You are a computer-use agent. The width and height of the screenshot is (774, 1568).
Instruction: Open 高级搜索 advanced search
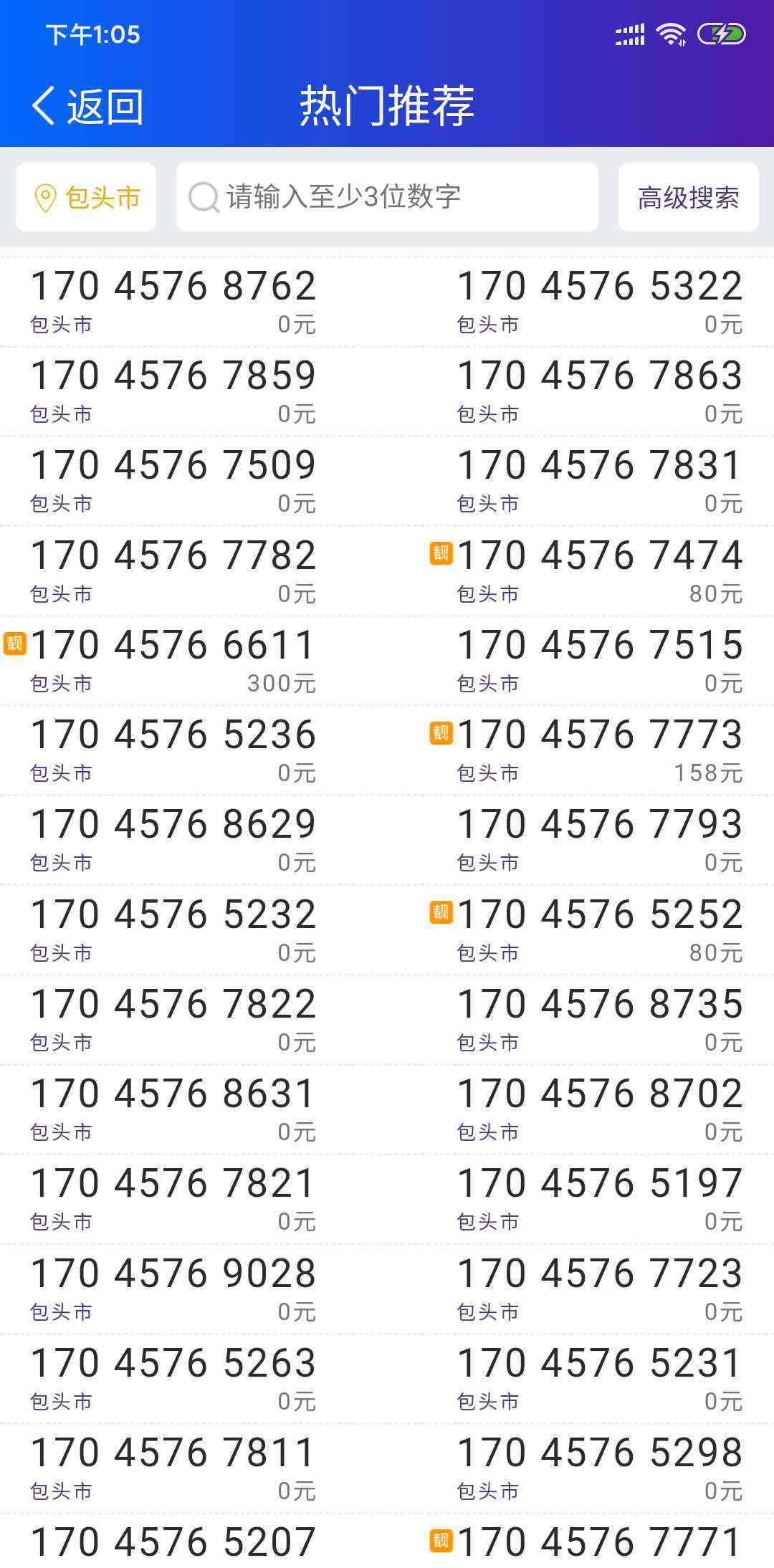click(x=688, y=197)
